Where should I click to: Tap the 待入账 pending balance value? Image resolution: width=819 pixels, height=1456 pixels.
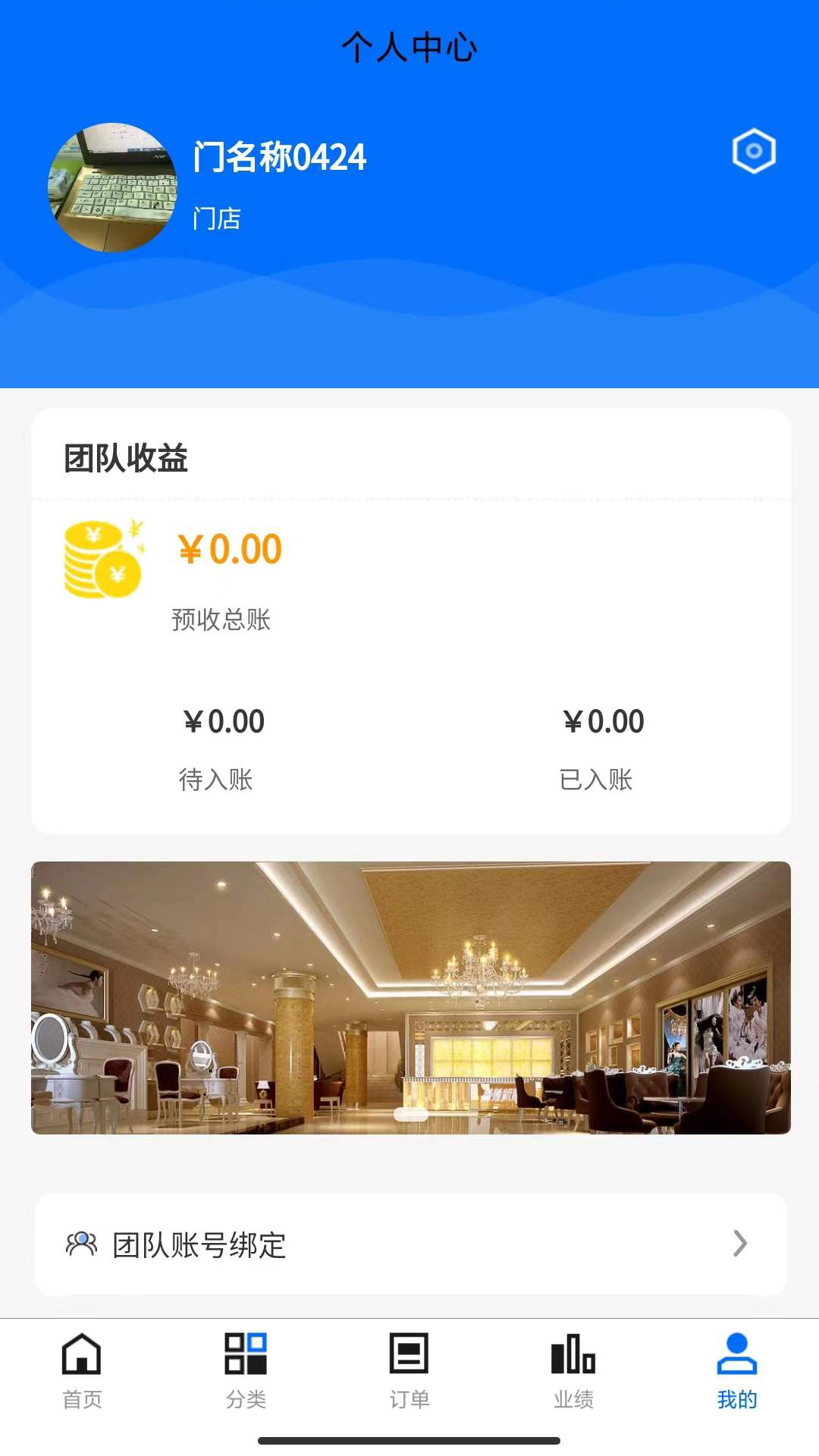(223, 721)
